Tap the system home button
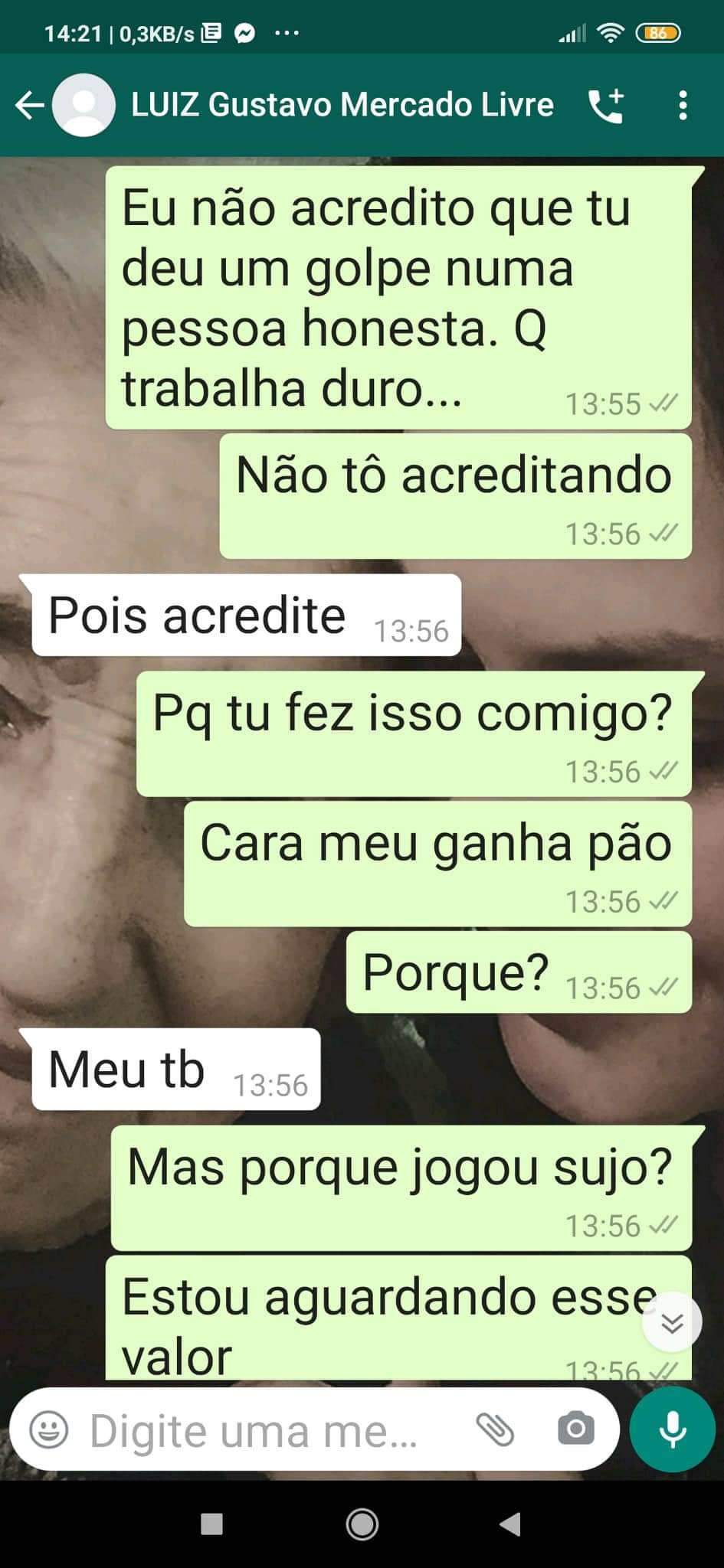Screen dimensions: 724x1568 pyautogui.click(x=362, y=1524)
